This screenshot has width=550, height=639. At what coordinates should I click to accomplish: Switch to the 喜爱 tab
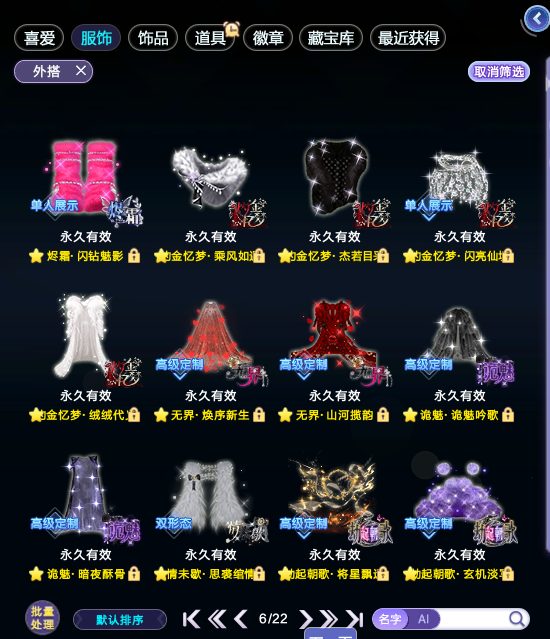click(39, 38)
